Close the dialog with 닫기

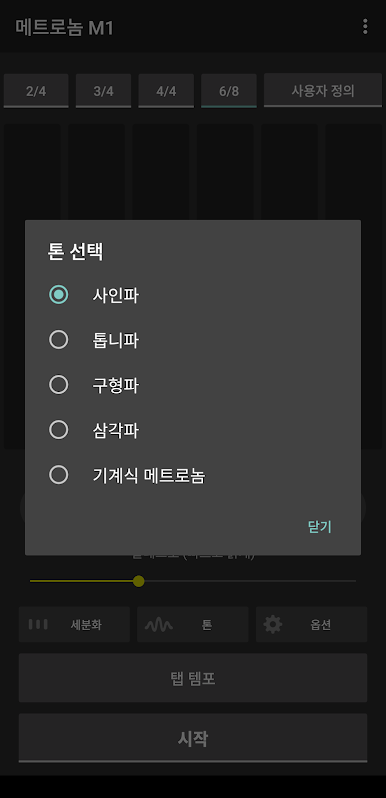pos(320,527)
